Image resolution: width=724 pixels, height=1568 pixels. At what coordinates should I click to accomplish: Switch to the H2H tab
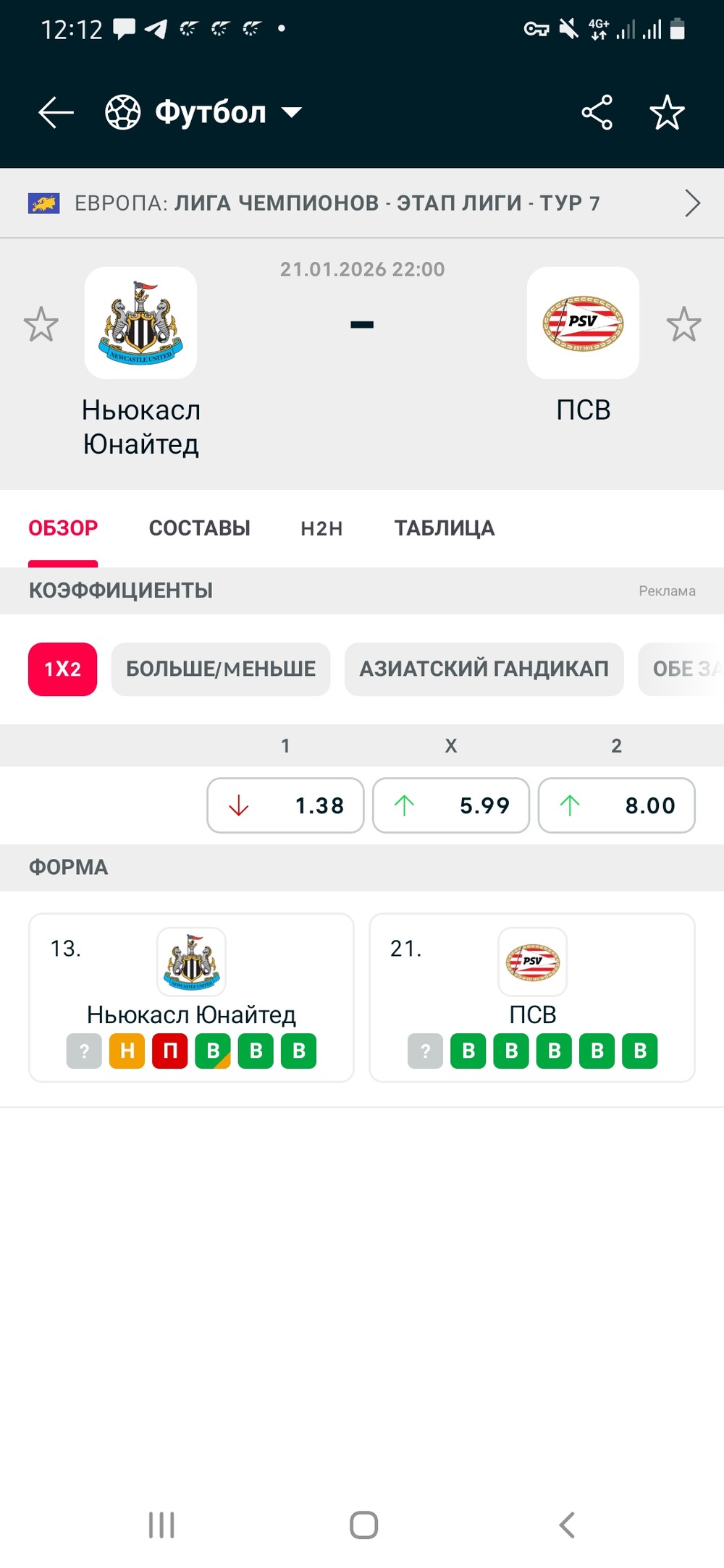[x=321, y=528]
